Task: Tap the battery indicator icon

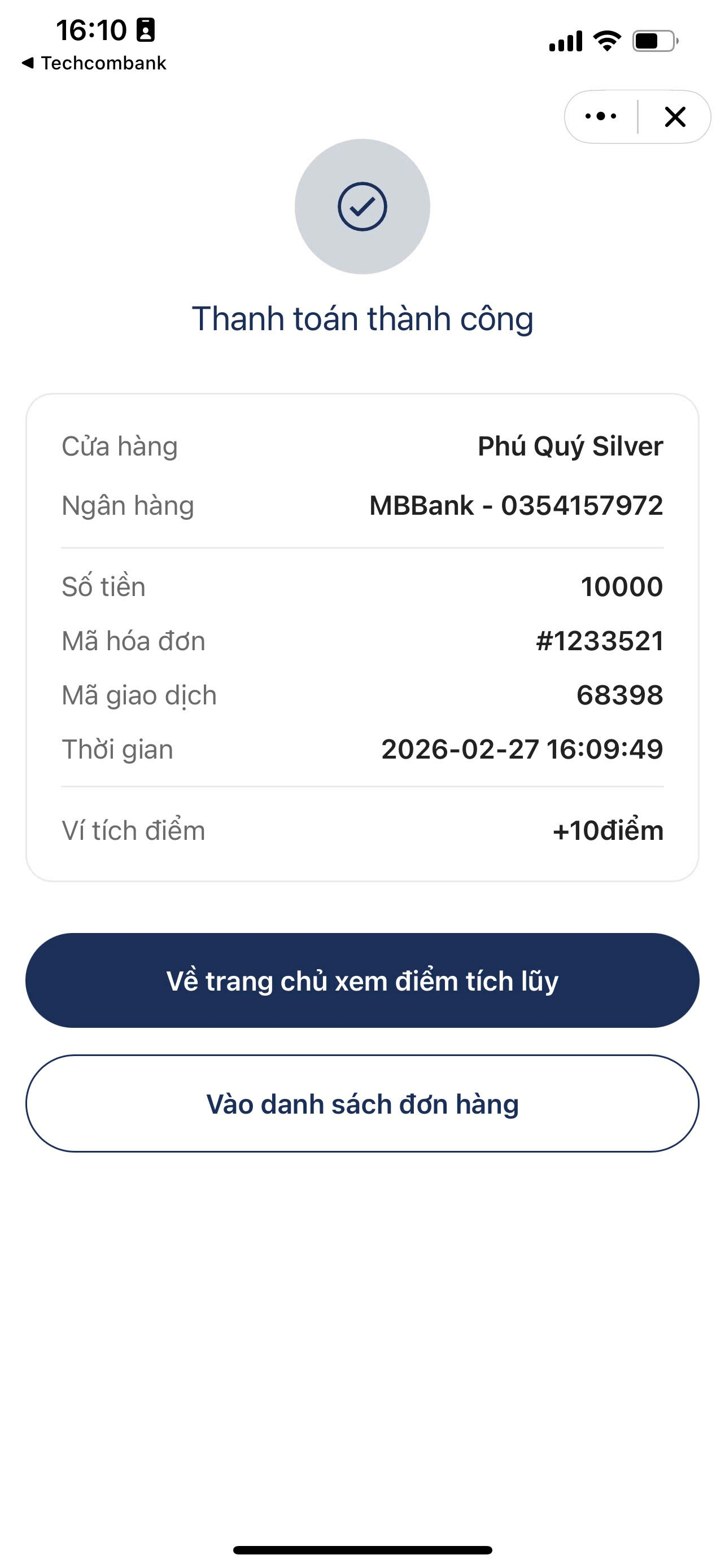Action: [x=649, y=40]
